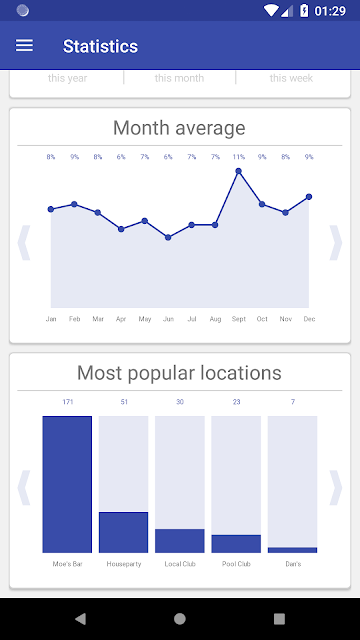The height and width of the screenshot is (640, 360).
Task: Open the hamburger navigation drawer
Action: pyautogui.click(x=24, y=46)
